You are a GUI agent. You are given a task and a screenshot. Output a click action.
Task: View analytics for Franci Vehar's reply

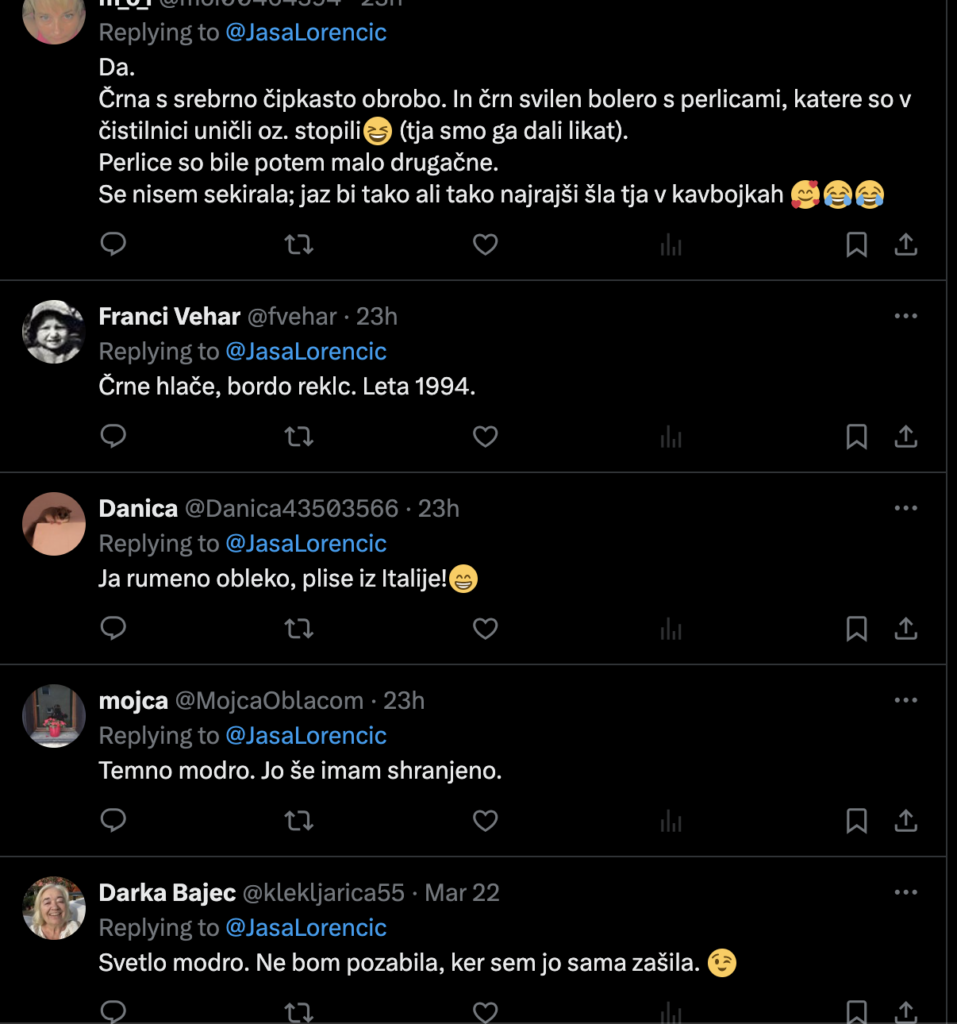[x=671, y=436]
